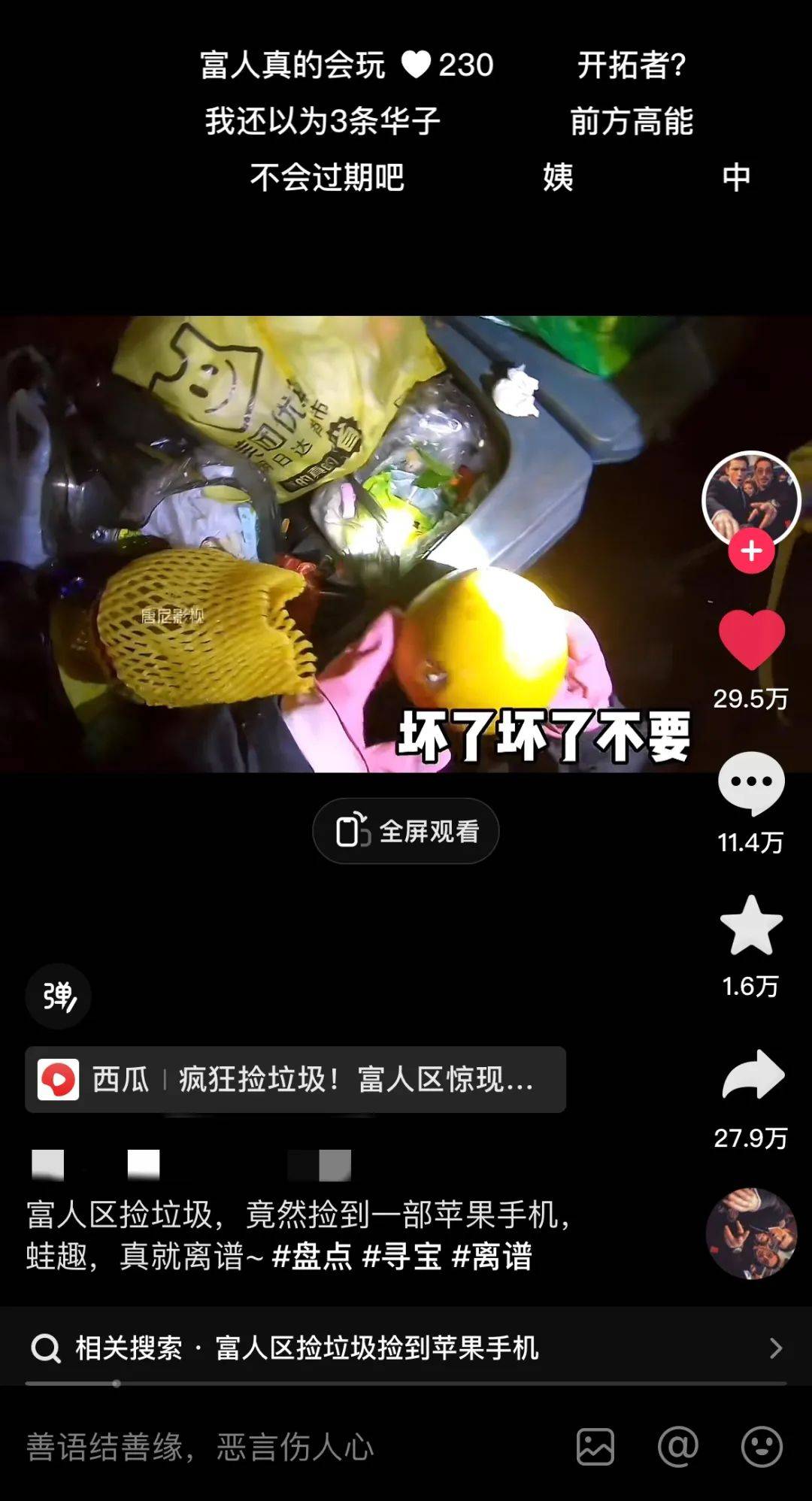The height and width of the screenshot is (1501, 812).
Task: Follow the creator with the plus button
Action: 750,551
